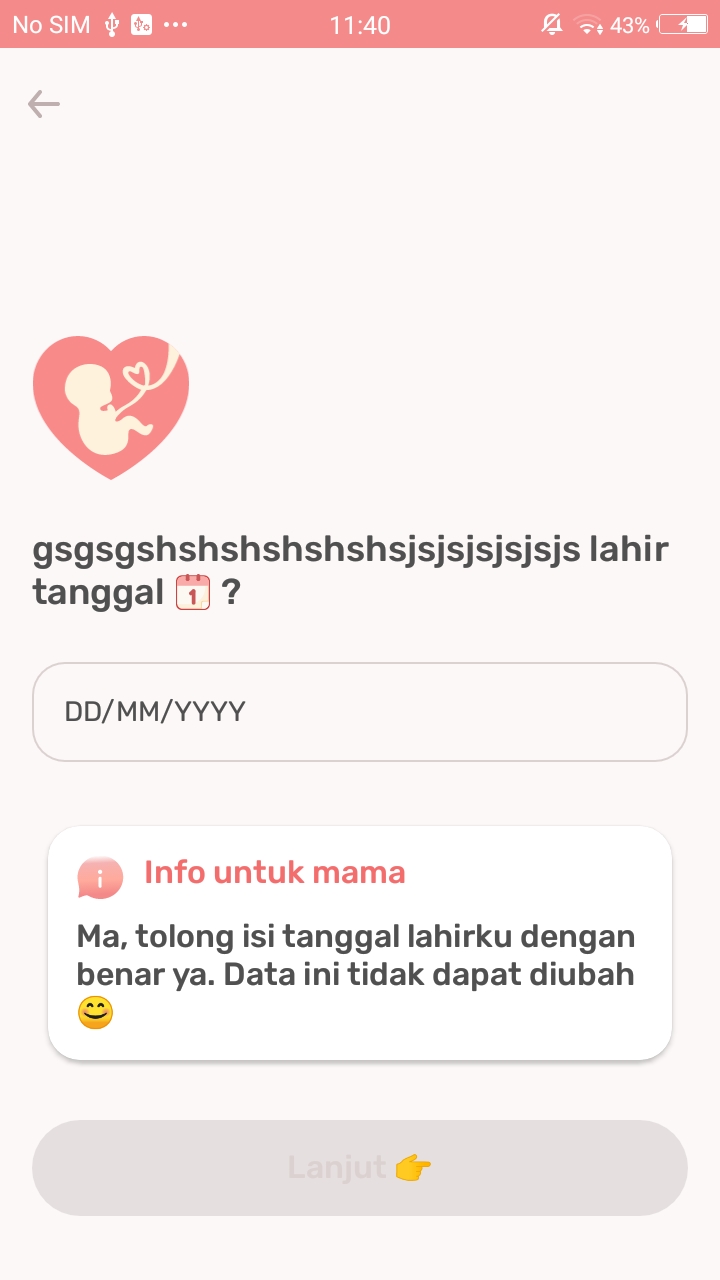Viewport: 720px width, 1280px height.
Task: Tap the DD/MM/YYYY birth date field
Action: pyautogui.click(x=360, y=712)
